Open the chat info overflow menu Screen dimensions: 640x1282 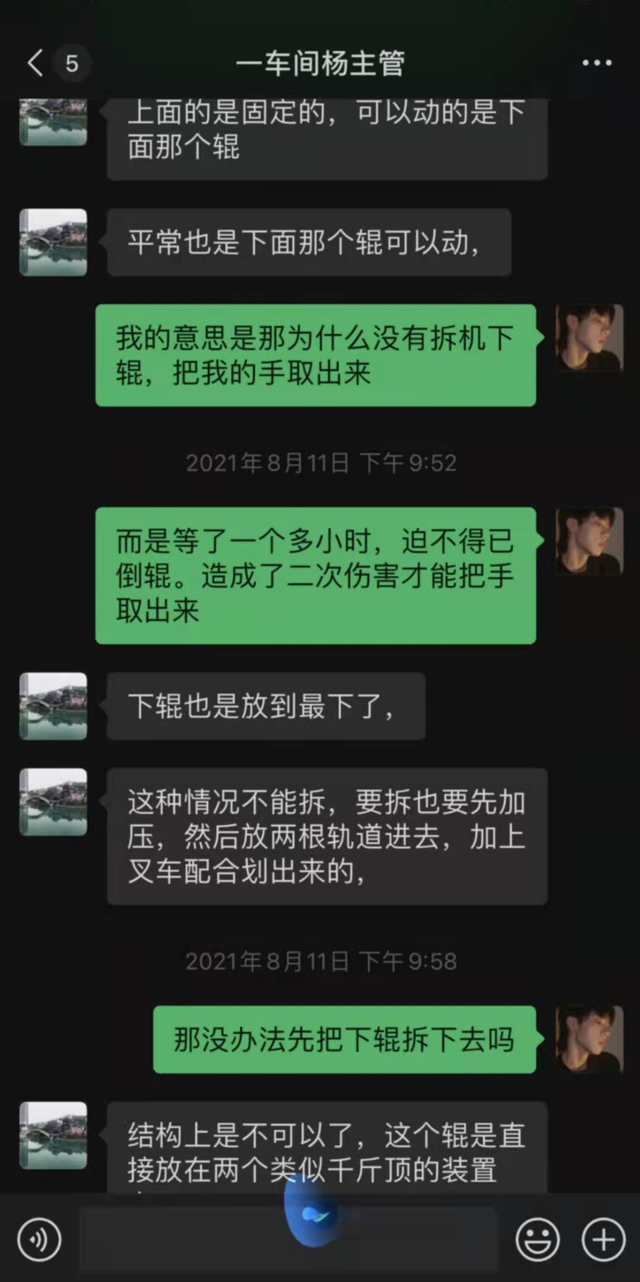(x=597, y=64)
